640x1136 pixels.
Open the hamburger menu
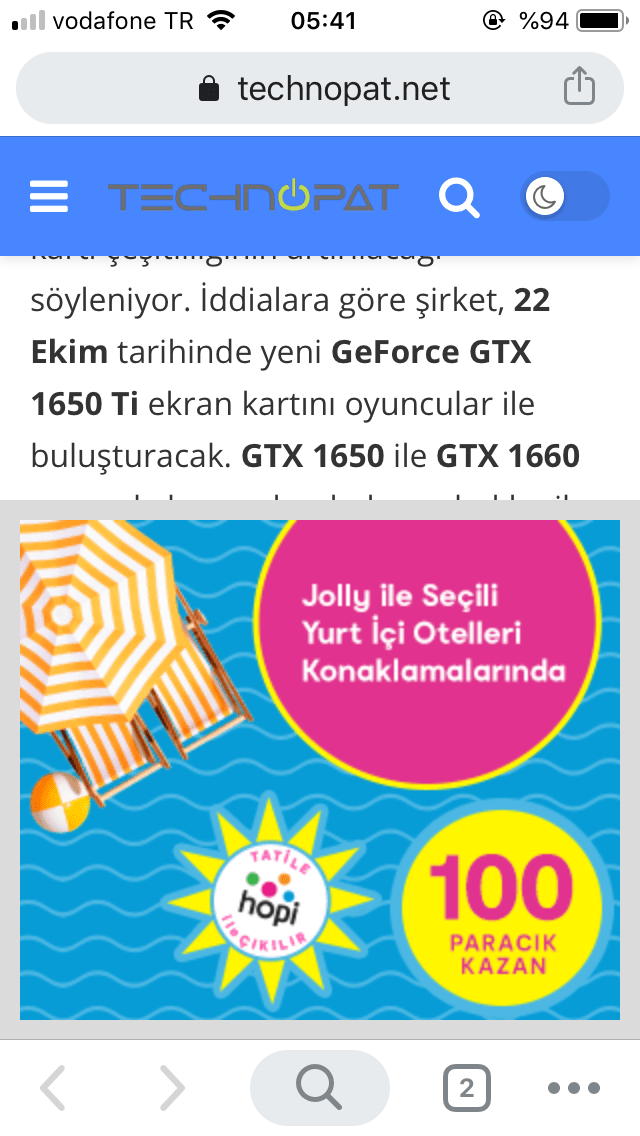49,197
